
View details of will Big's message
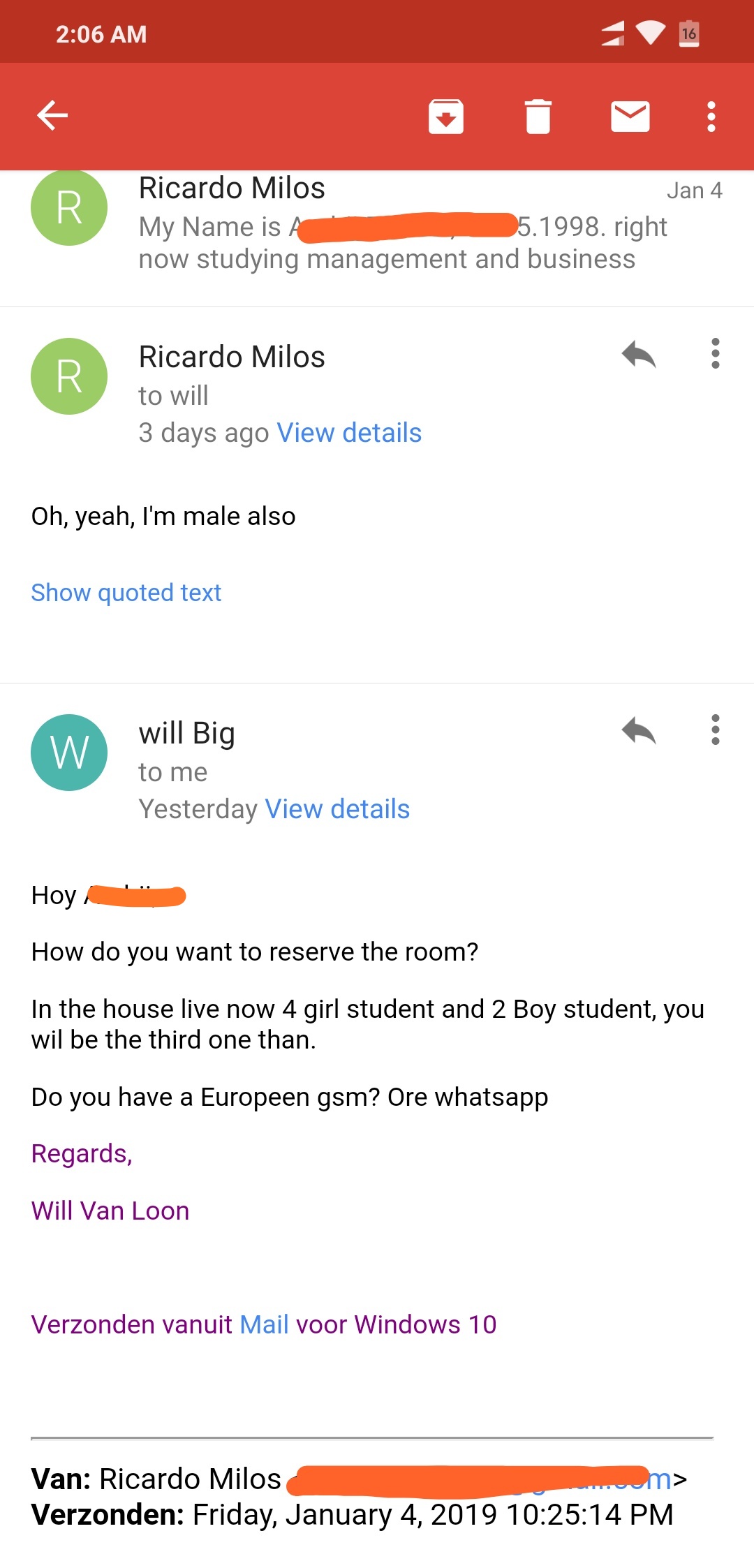pyautogui.click(x=337, y=809)
